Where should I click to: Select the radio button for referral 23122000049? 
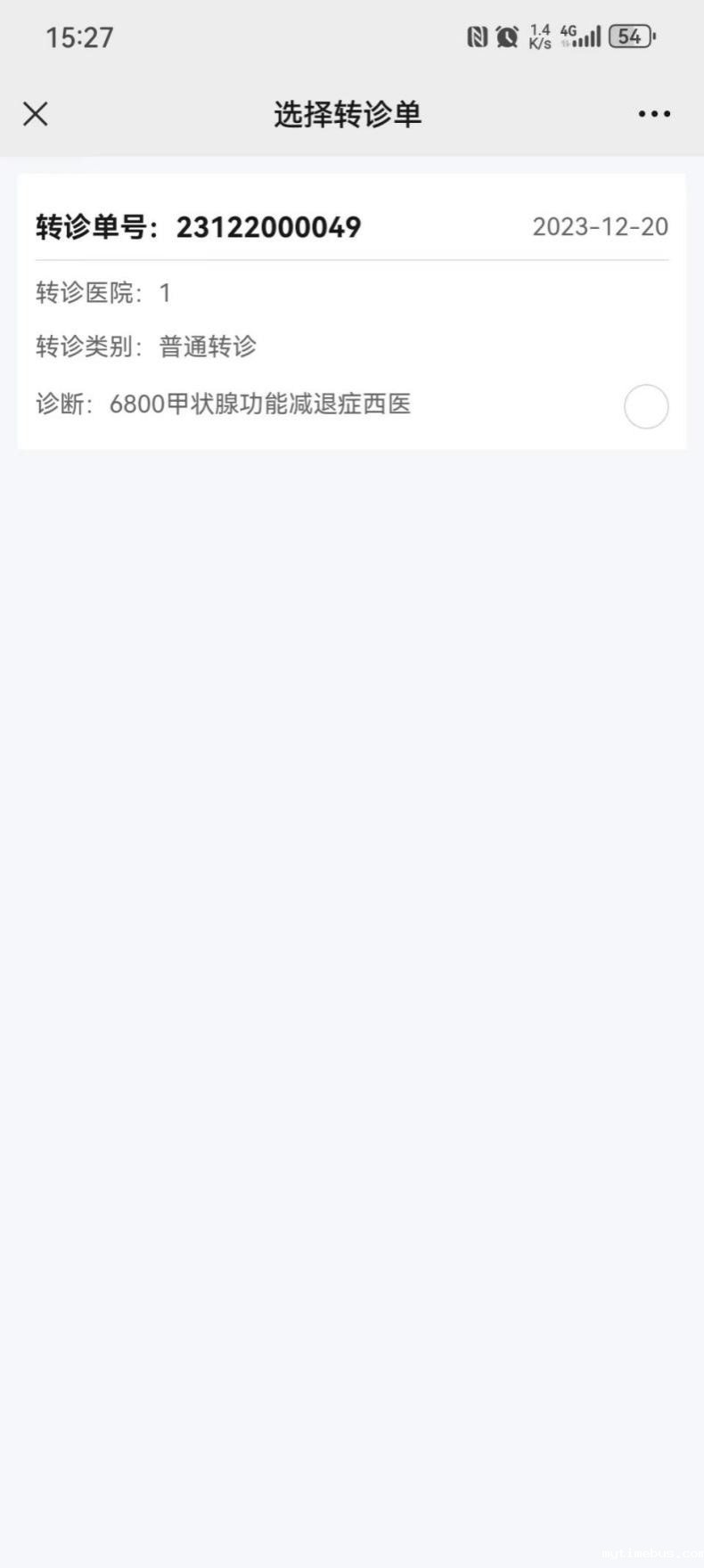646,406
